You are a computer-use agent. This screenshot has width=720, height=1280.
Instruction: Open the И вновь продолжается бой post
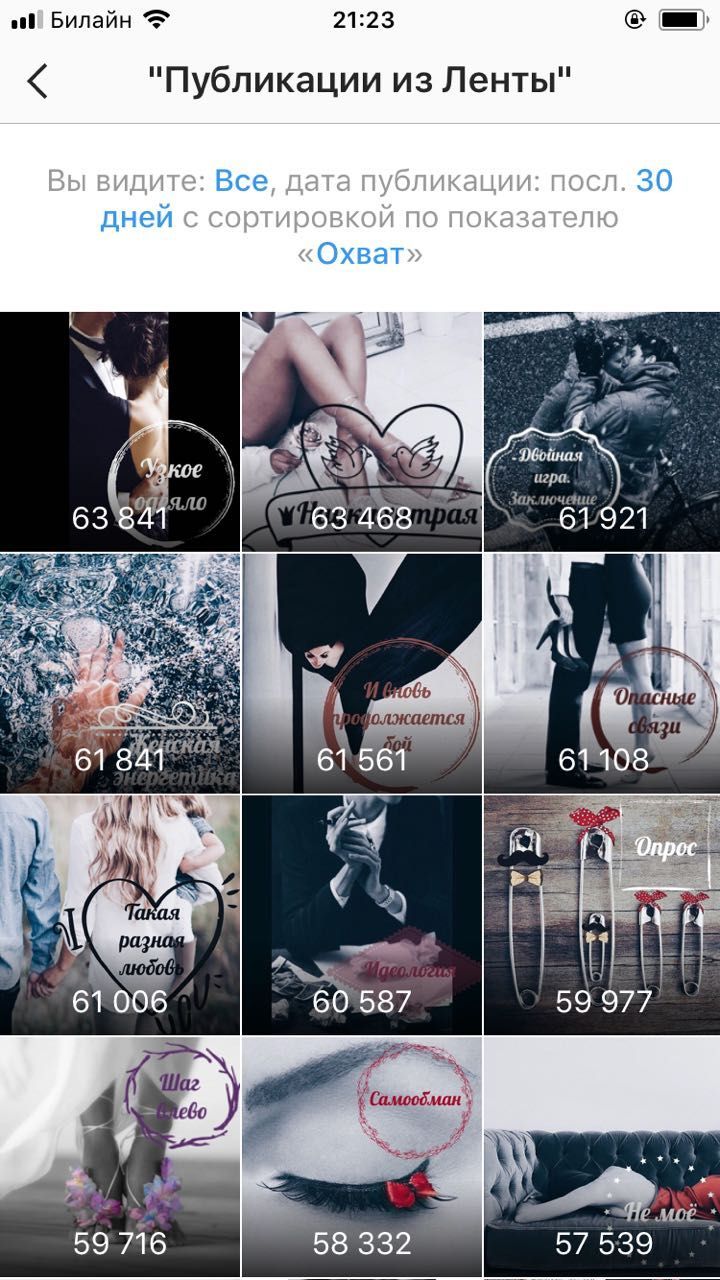[x=361, y=673]
